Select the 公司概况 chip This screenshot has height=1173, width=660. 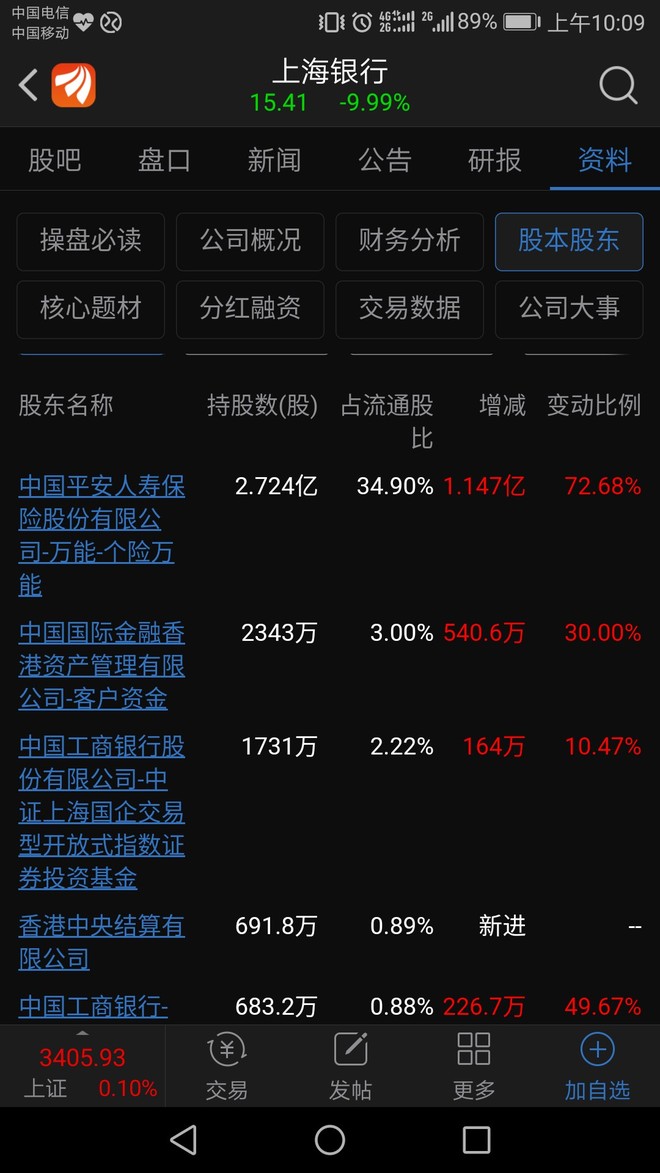(x=250, y=241)
